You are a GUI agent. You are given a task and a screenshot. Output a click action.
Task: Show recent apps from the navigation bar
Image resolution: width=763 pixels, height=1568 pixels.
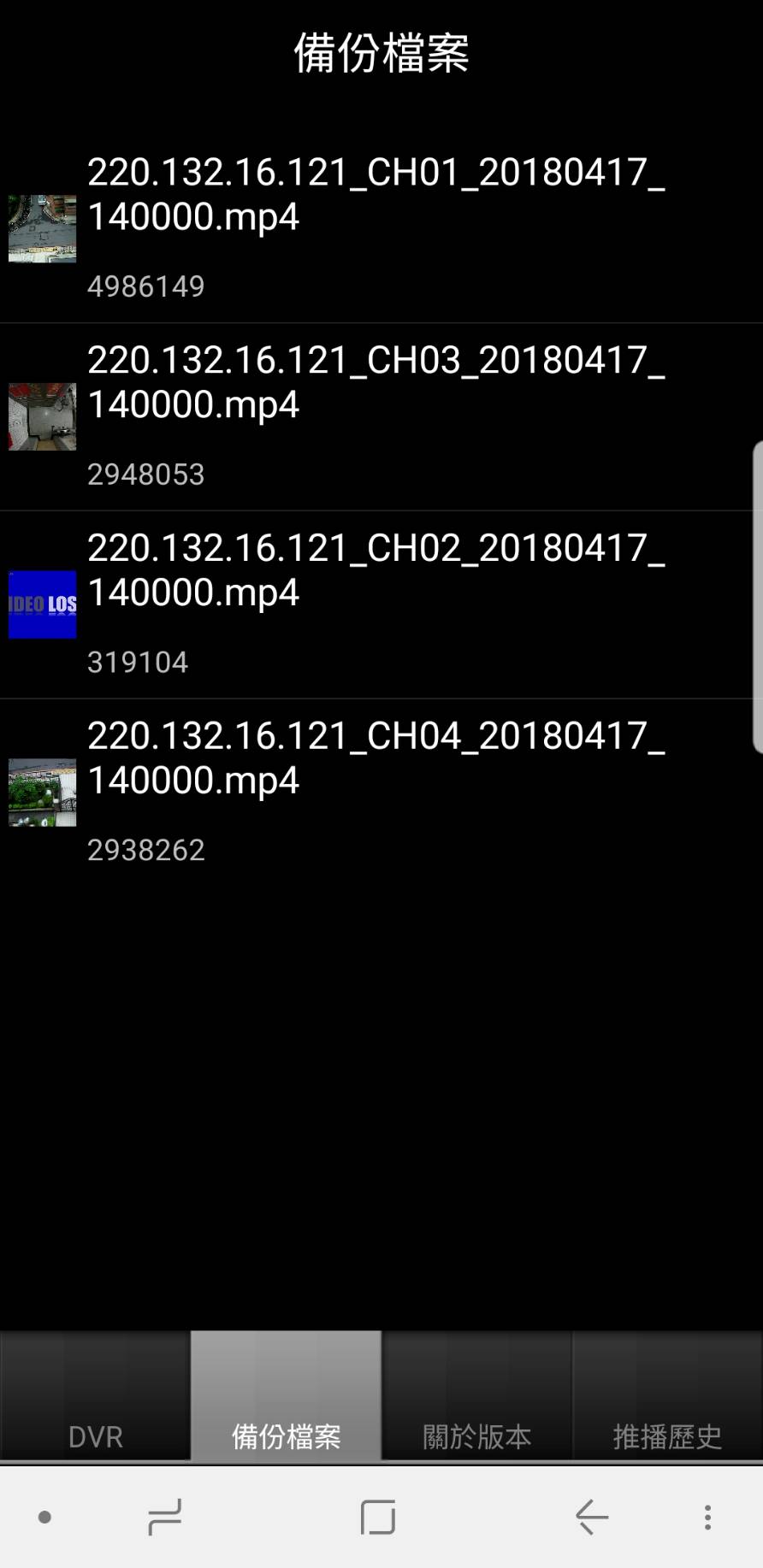pyautogui.click(x=164, y=1518)
